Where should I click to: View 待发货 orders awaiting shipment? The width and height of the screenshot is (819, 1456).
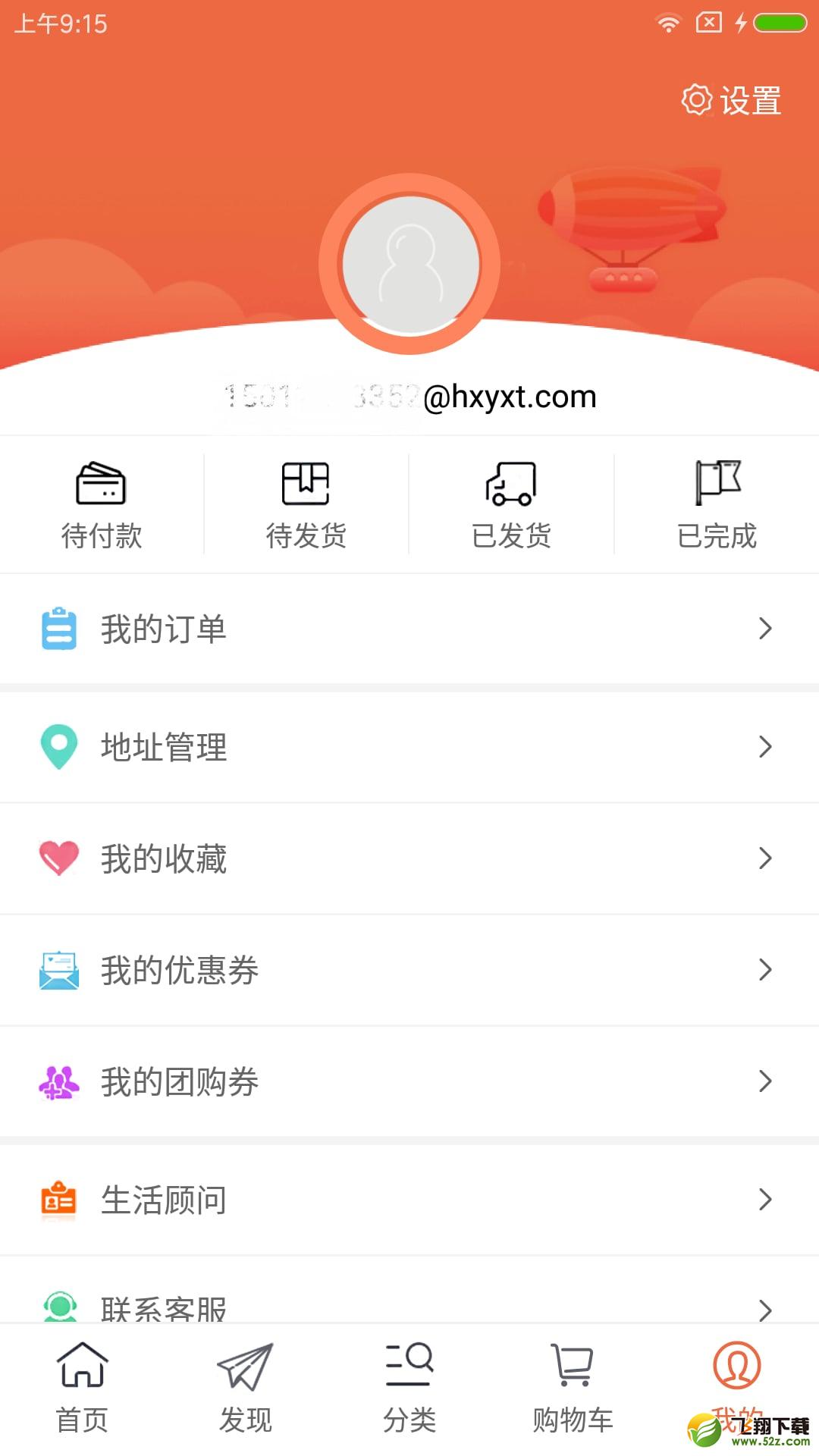[306, 504]
